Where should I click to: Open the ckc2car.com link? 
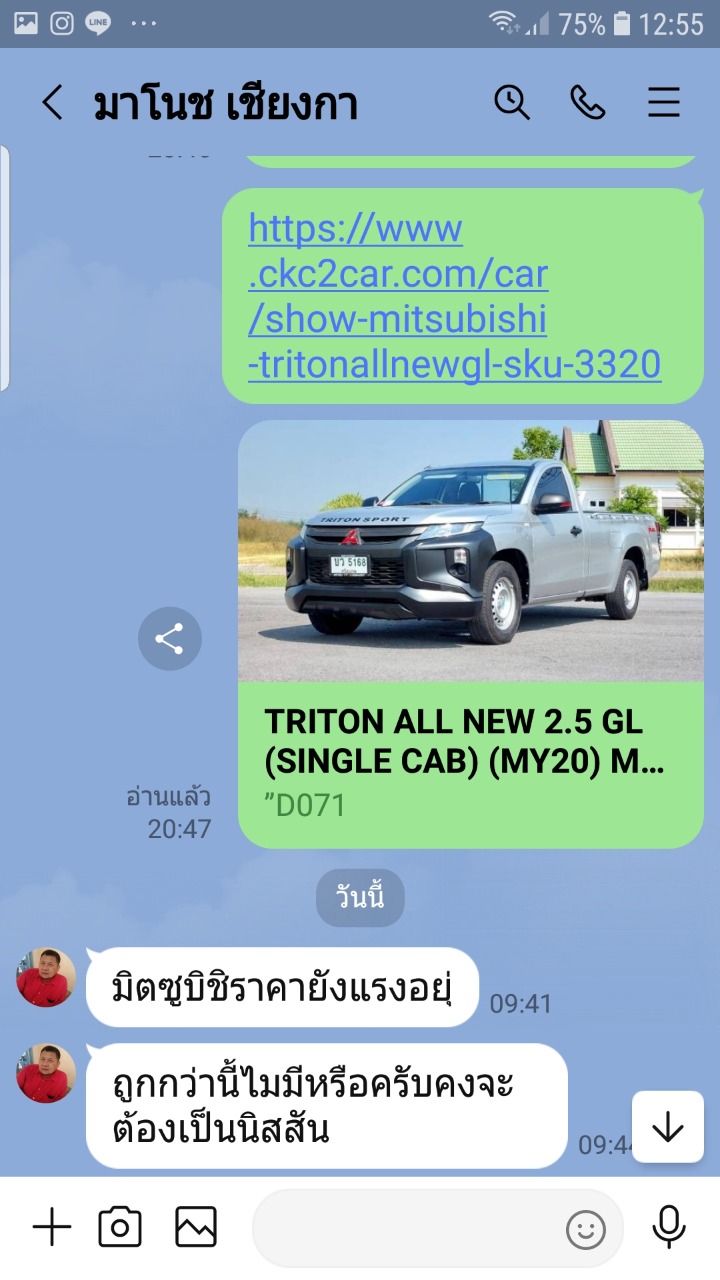click(454, 297)
